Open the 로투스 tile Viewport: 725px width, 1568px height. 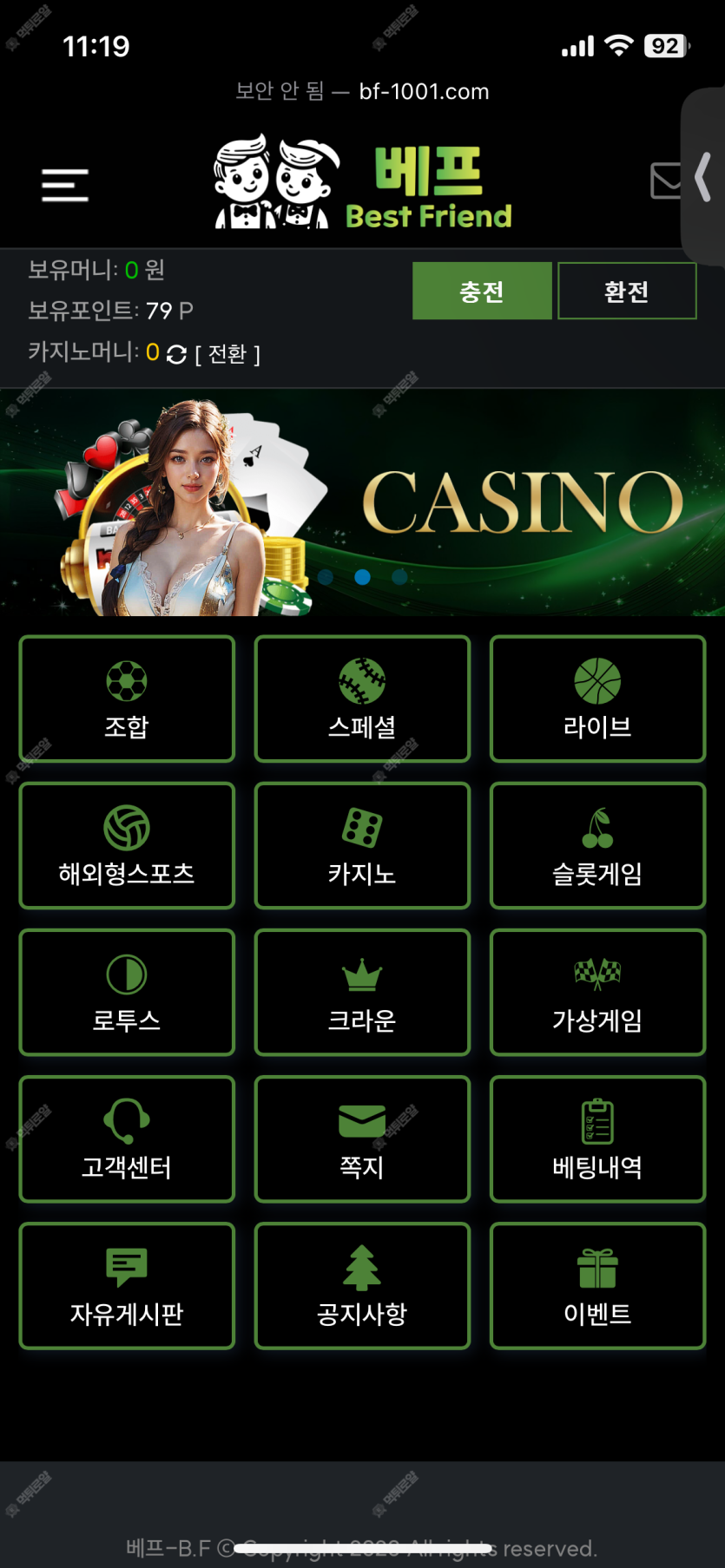(127, 993)
